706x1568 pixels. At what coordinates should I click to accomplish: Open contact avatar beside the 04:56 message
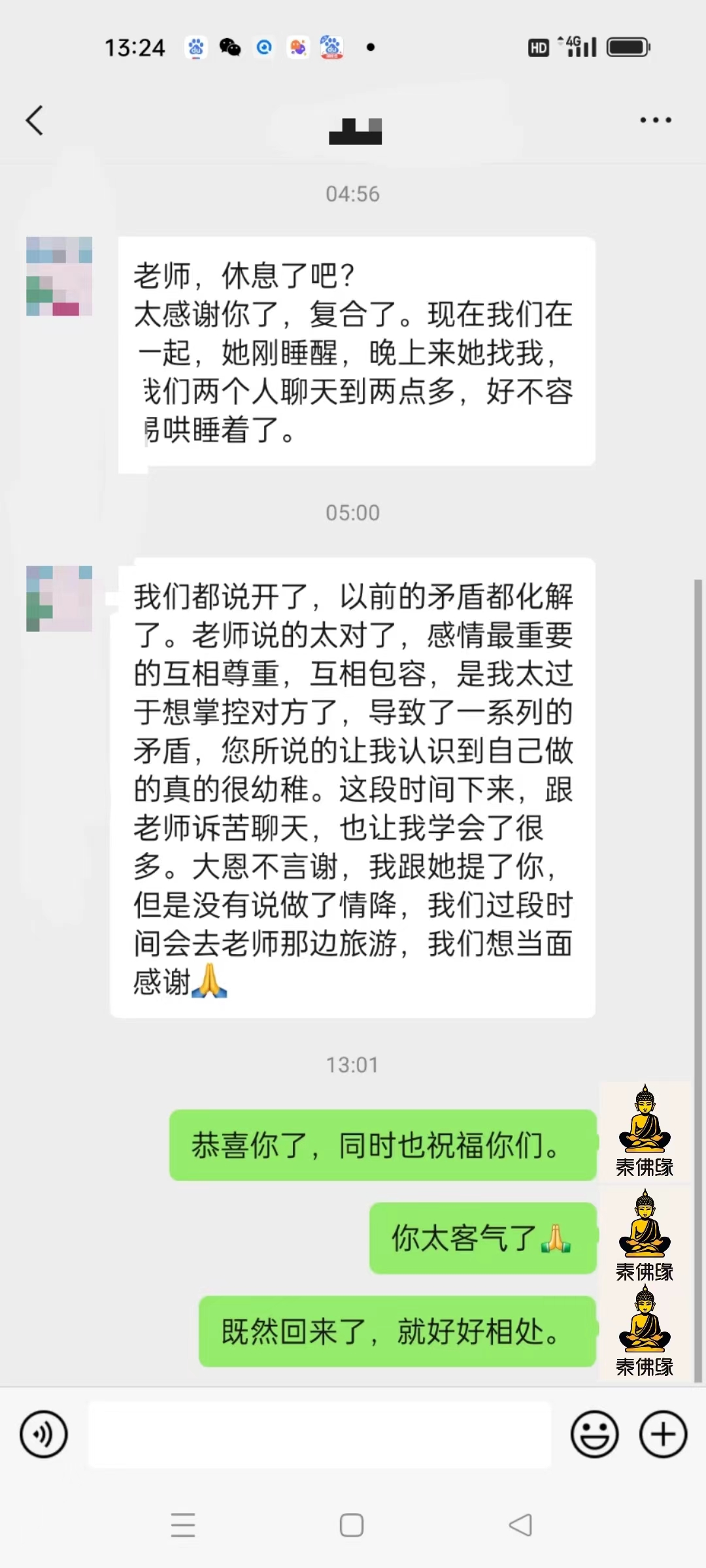(59, 276)
